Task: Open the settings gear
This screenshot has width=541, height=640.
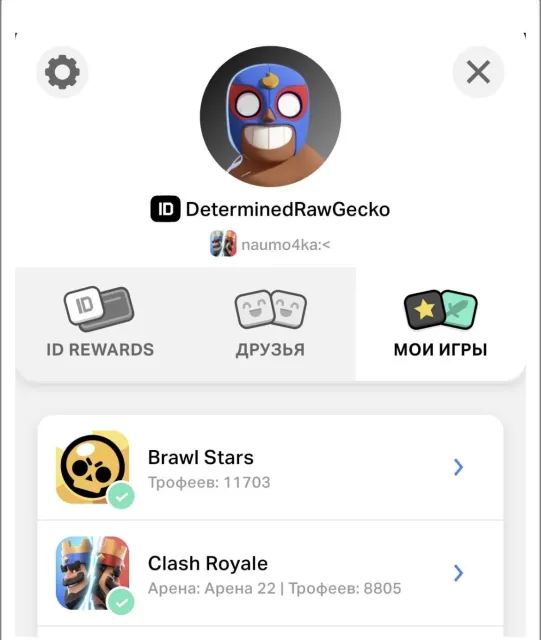Action: 62,72
